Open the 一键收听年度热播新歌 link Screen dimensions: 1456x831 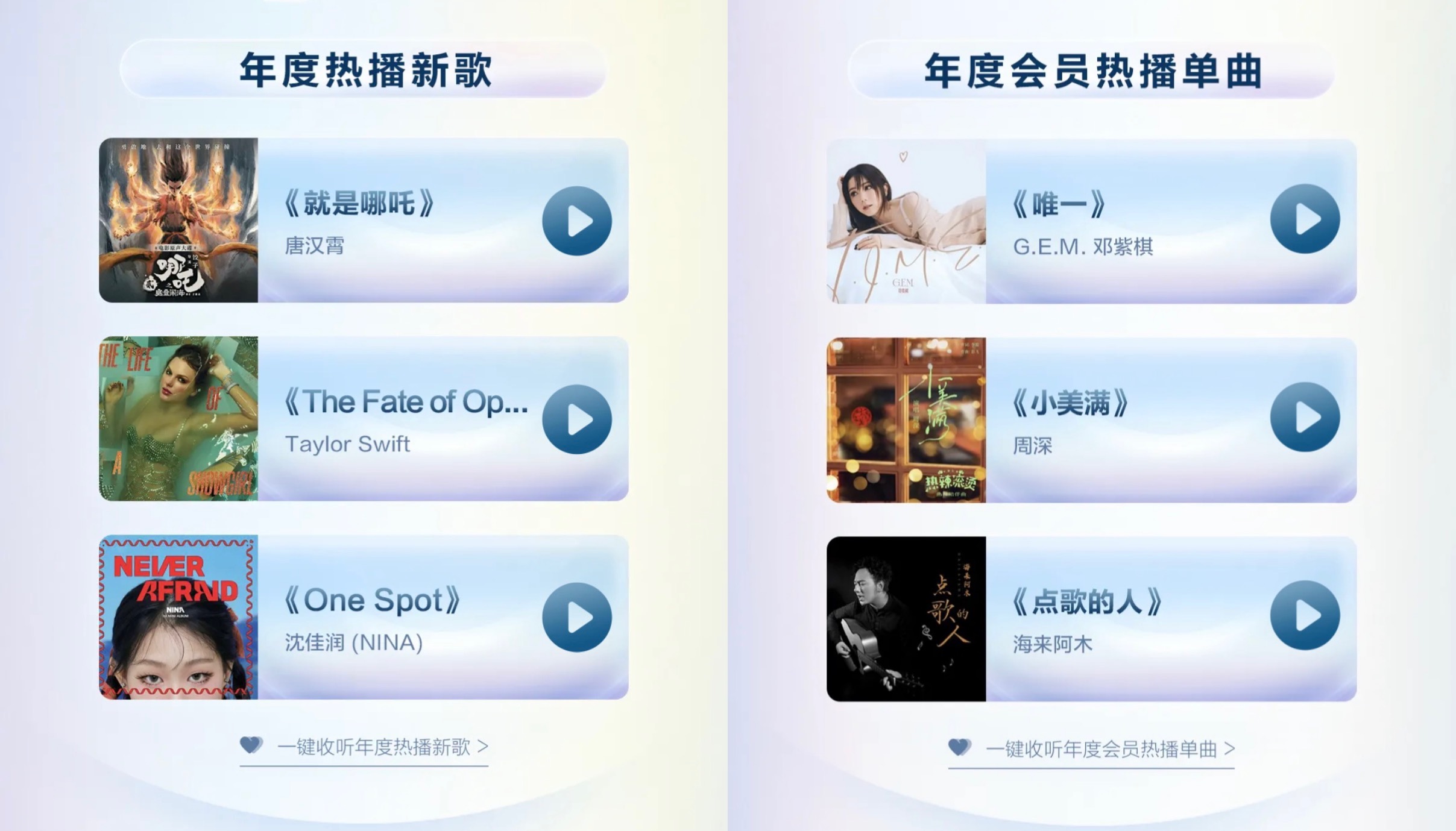click(x=374, y=747)
